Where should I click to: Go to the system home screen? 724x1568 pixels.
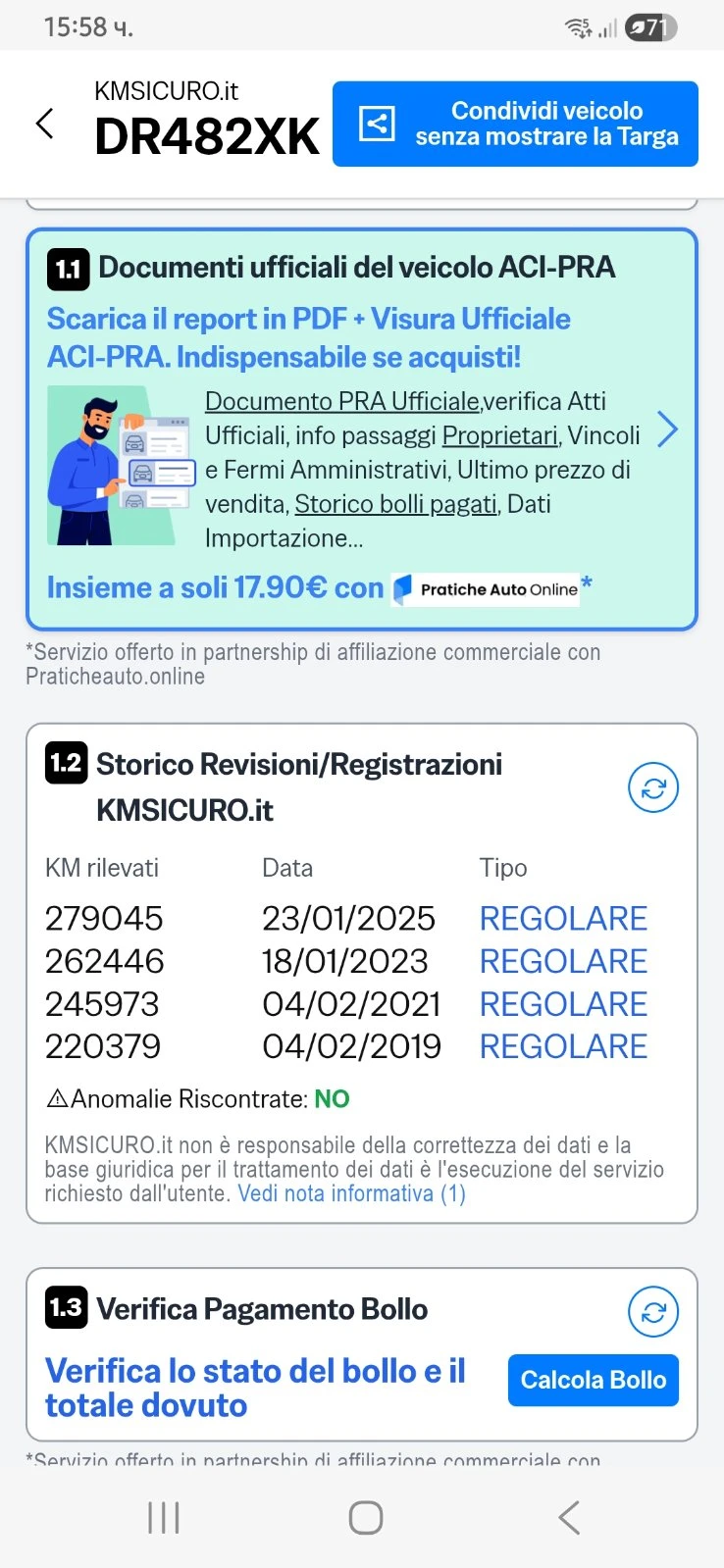(365, 1518)
